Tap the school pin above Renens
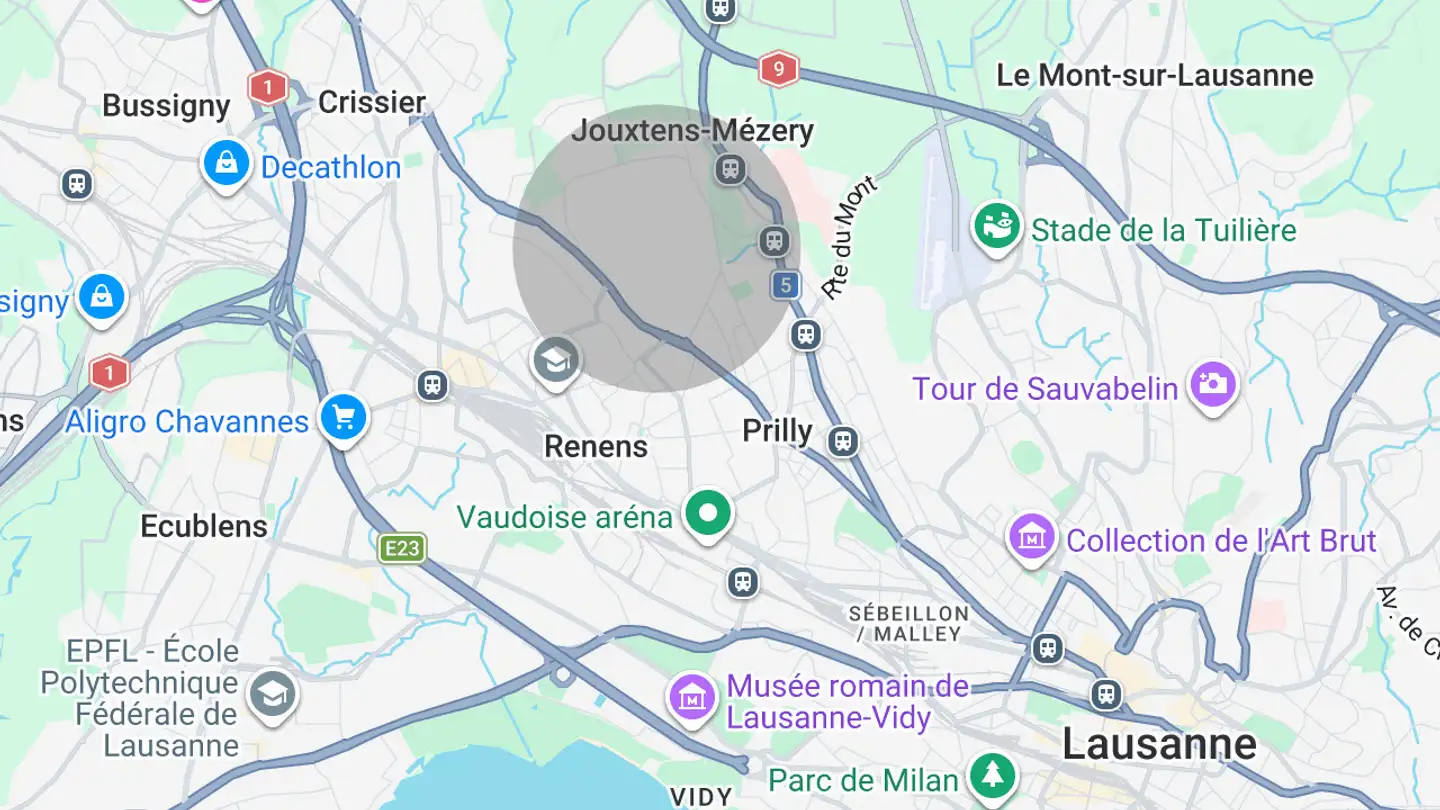This screenshot has width=1440, height=810. 556,358
